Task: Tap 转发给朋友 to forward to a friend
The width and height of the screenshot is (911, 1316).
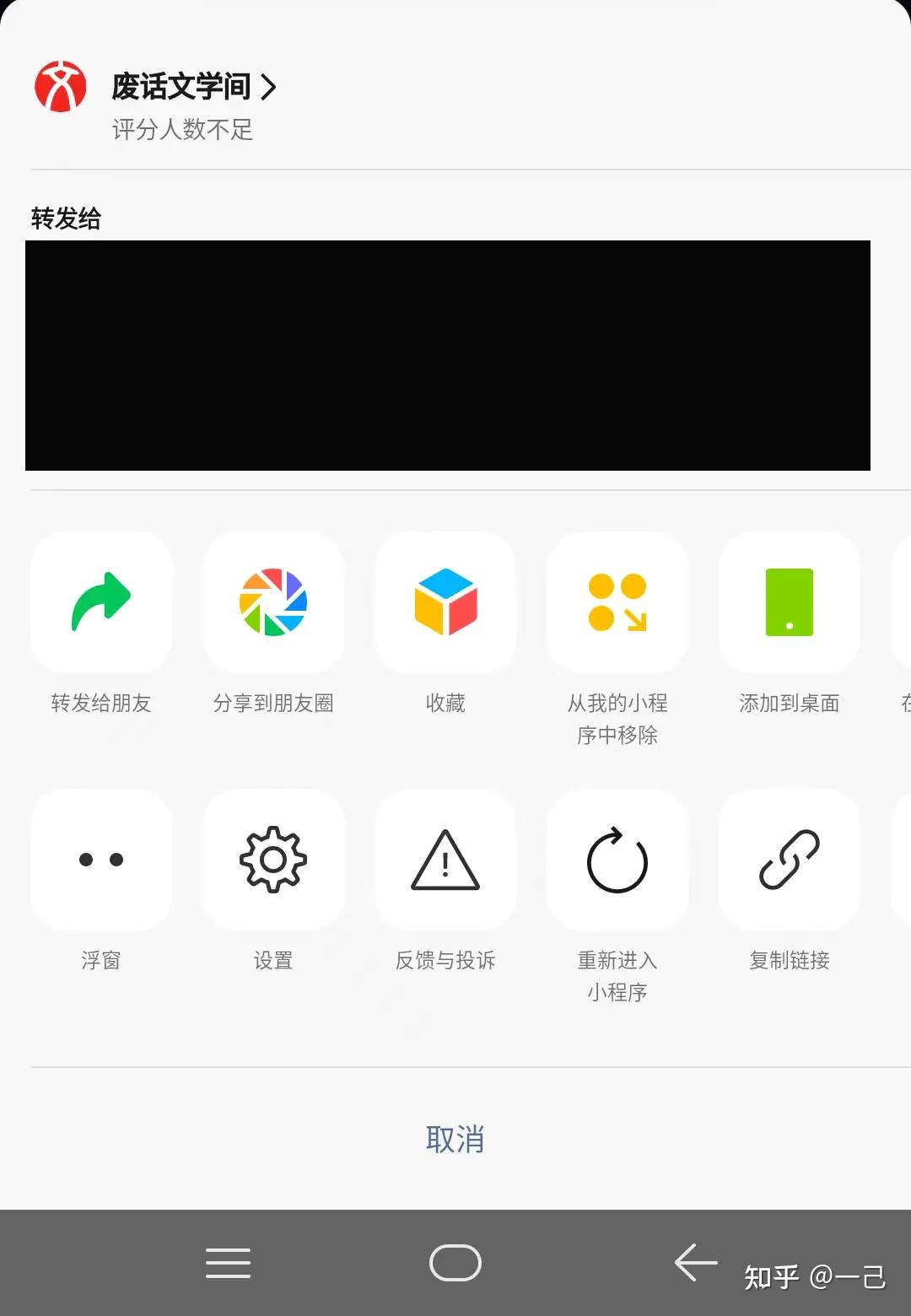Action: click(101, 602)
